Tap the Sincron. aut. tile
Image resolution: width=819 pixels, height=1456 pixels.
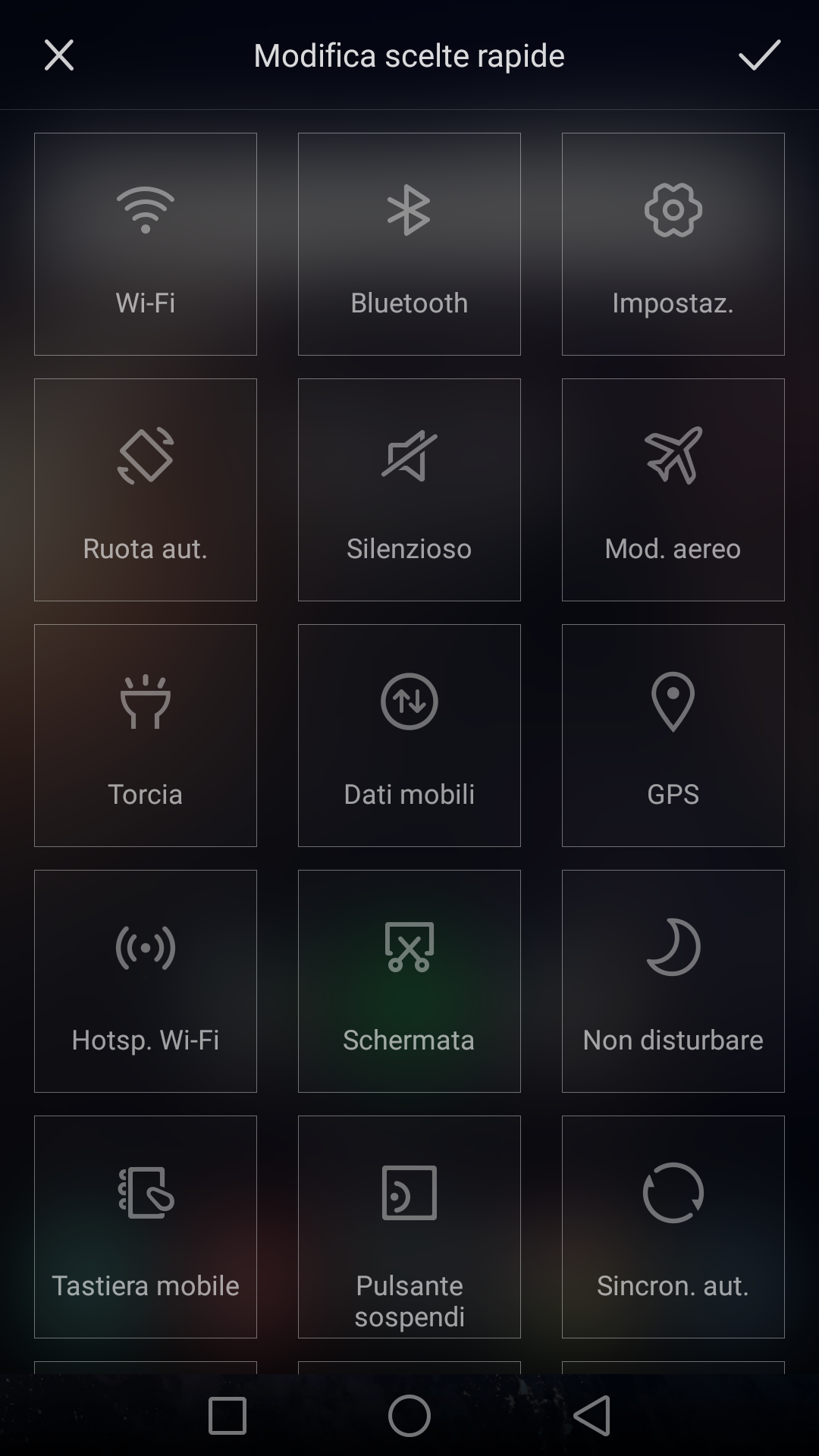click(x=673, y=1227)
